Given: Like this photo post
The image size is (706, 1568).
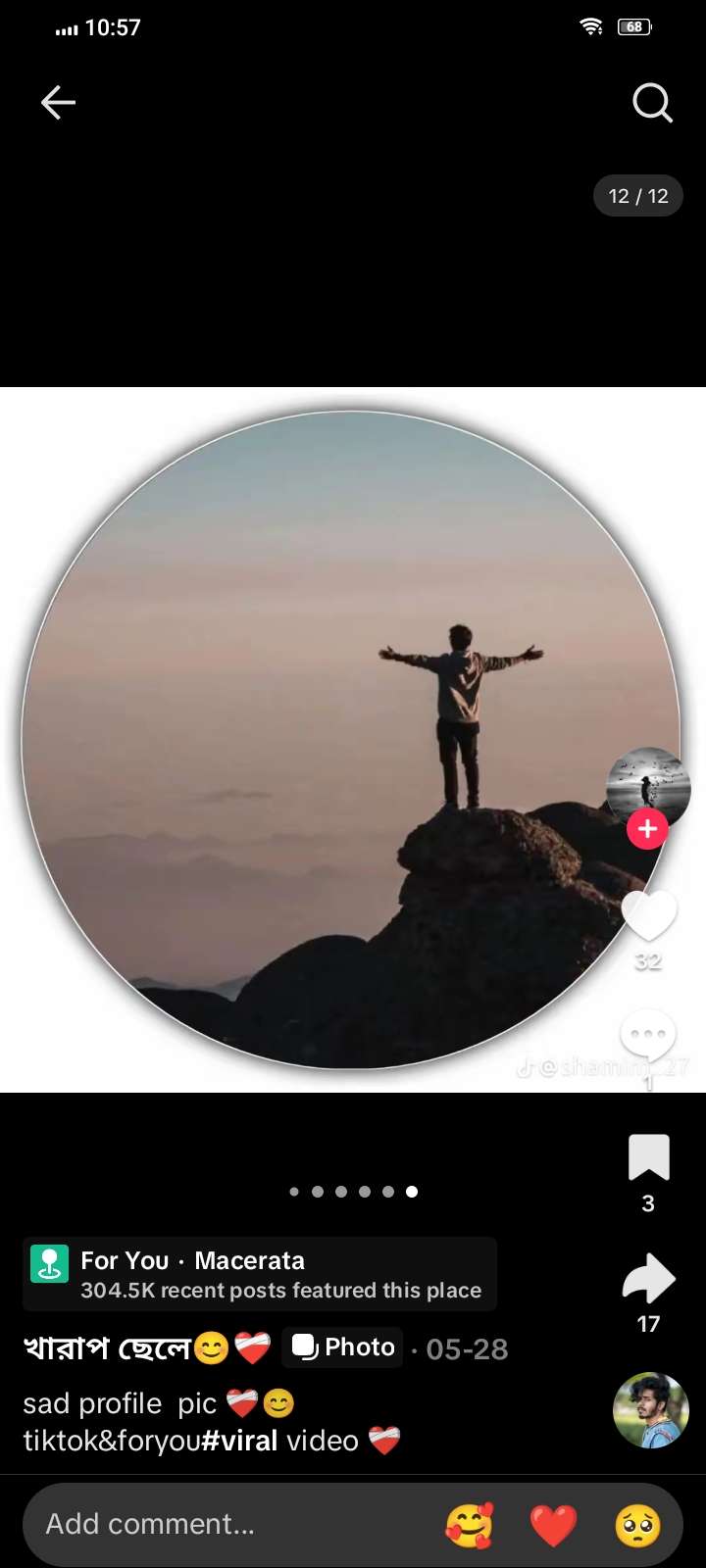Looking at the screenshot, I should click(x=649, y=917).
